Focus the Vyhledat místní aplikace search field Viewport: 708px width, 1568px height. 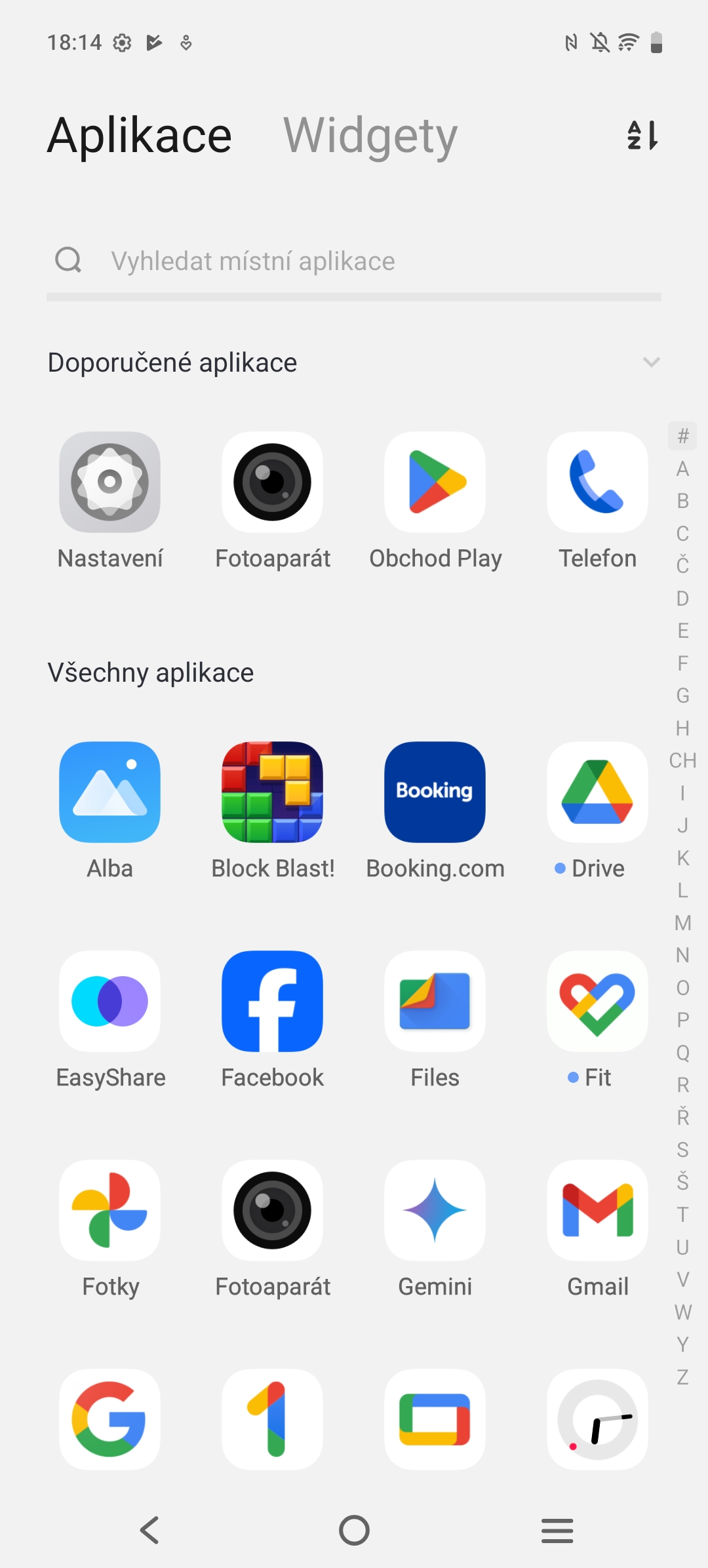click(354, 261)
